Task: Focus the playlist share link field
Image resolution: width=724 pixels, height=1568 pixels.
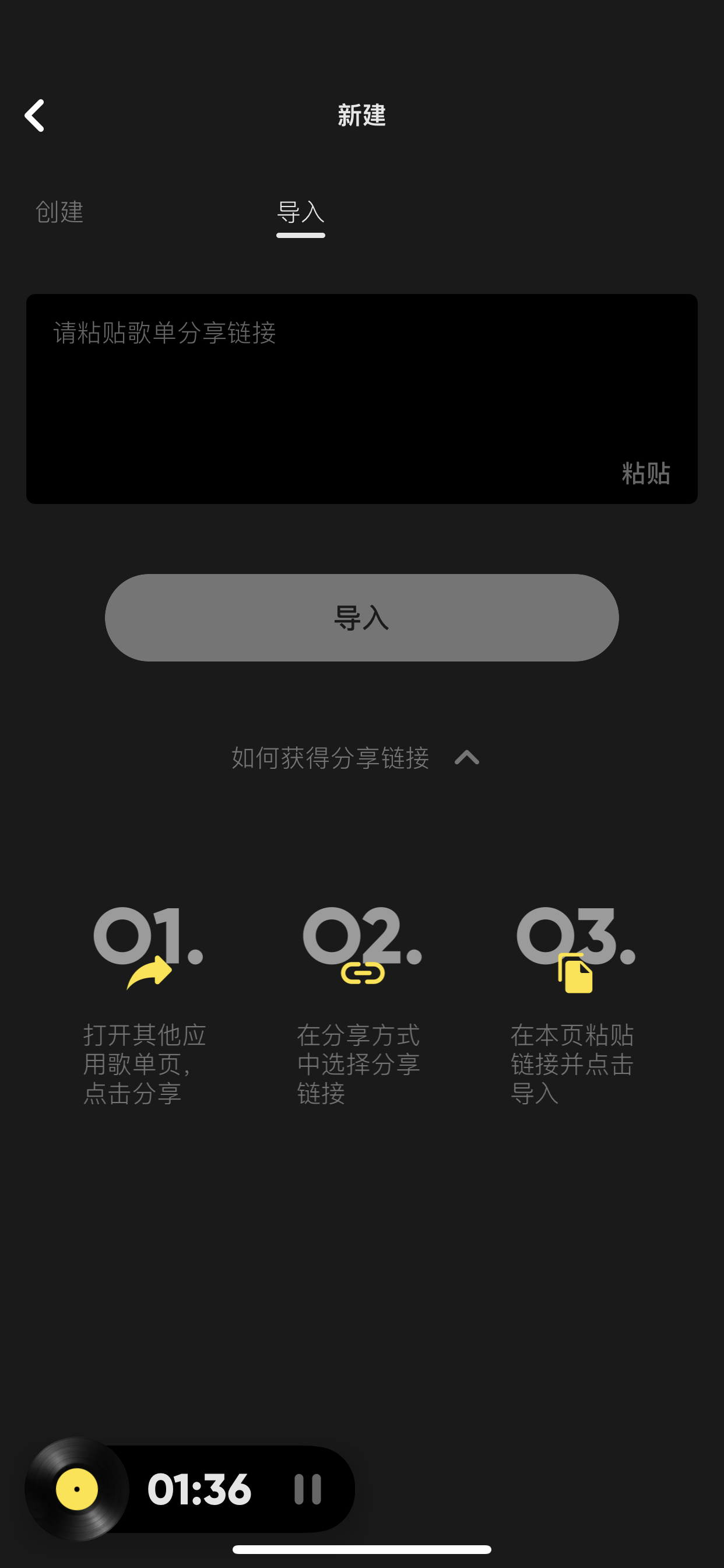Action: click(x=362, y=398)
